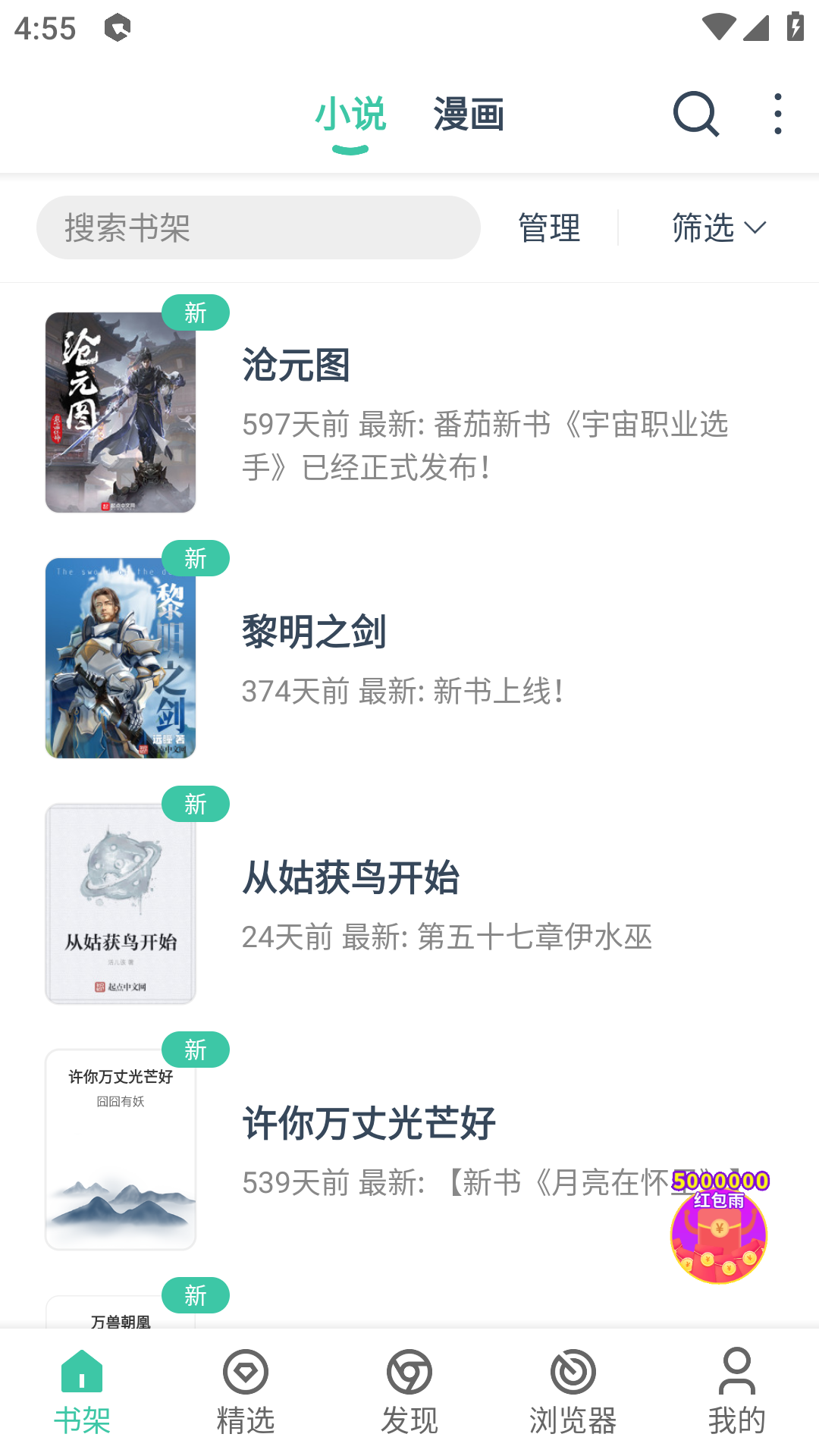Open the search magnifier icon
819x1456 pixels.
pos(696,115)
